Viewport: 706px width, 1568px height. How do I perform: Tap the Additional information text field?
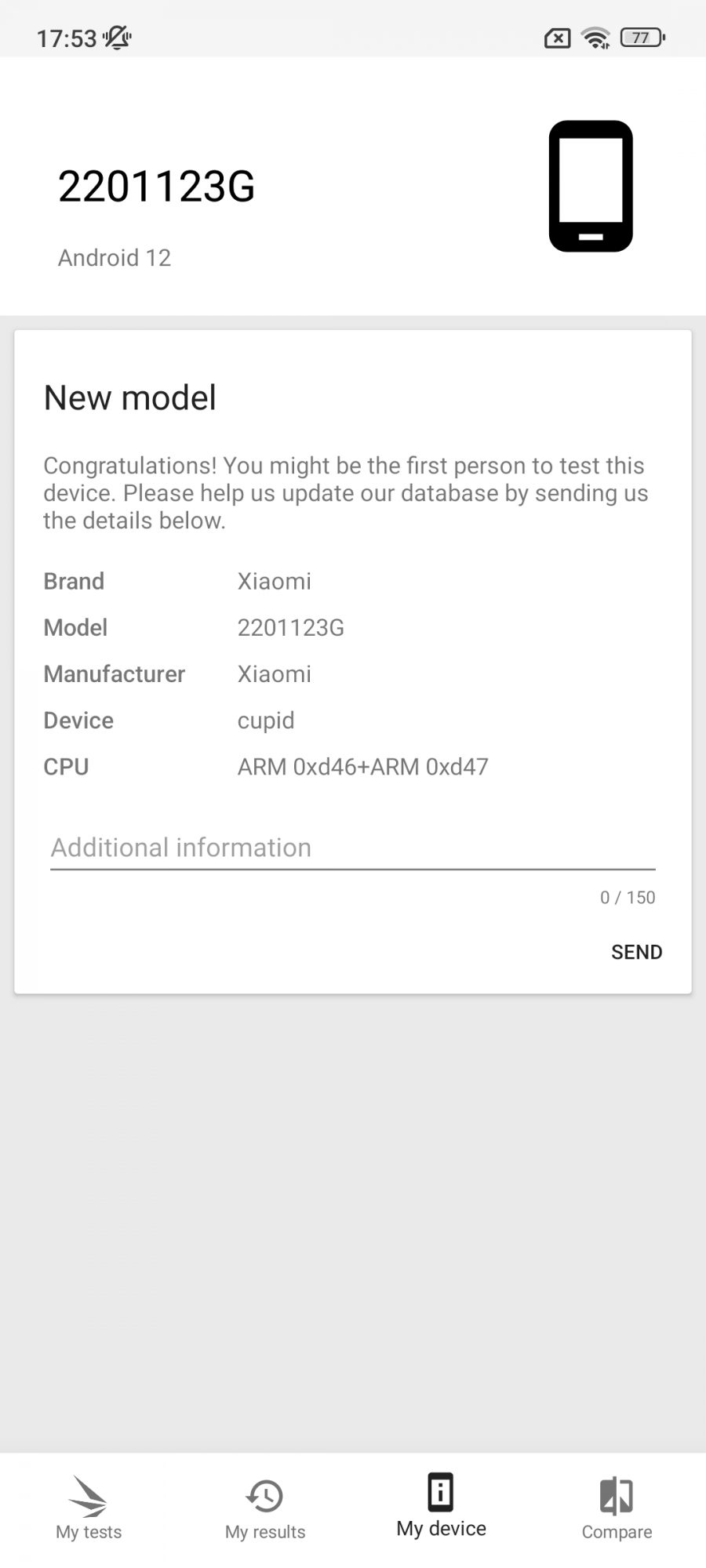tap(352, 848)
